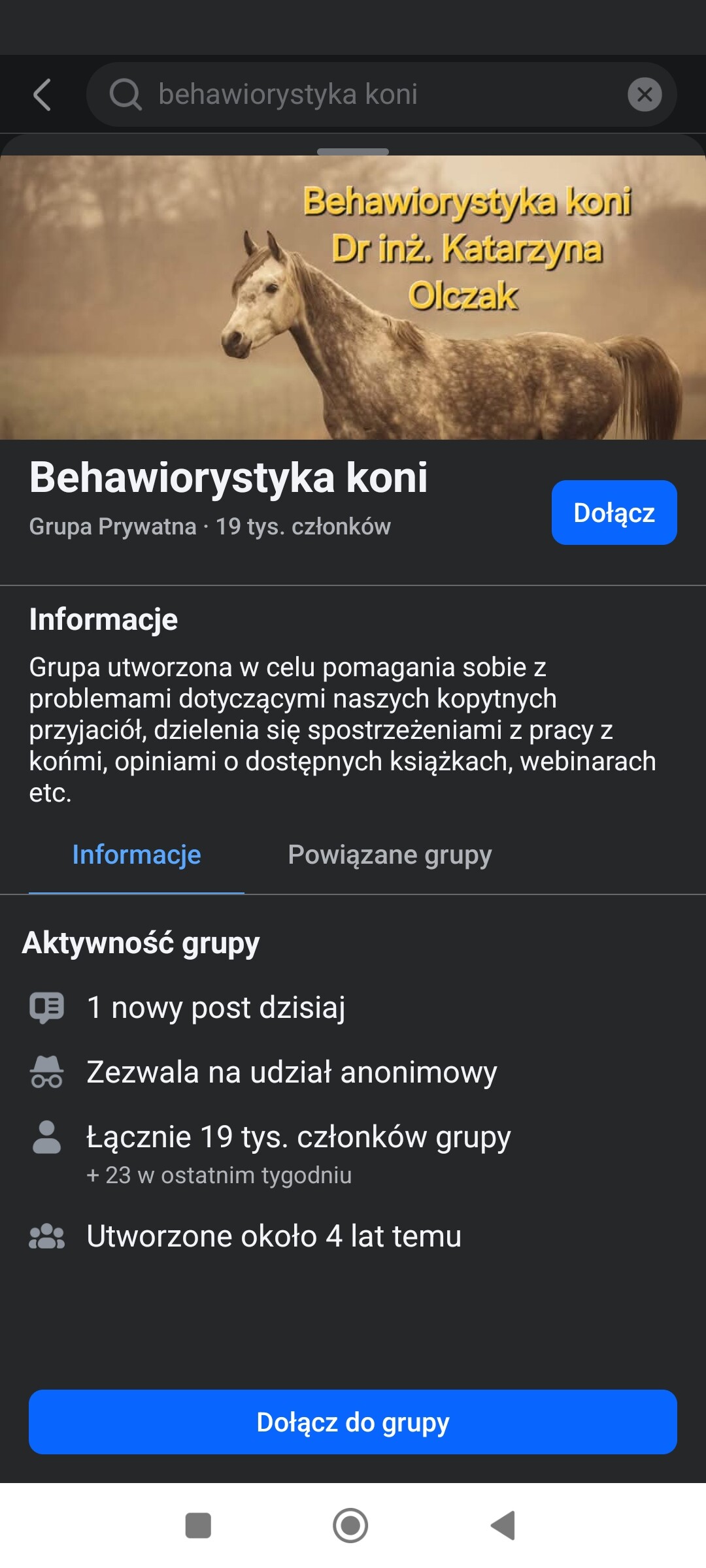Open recent apps from the navigation bar

tap(198, 1526)
